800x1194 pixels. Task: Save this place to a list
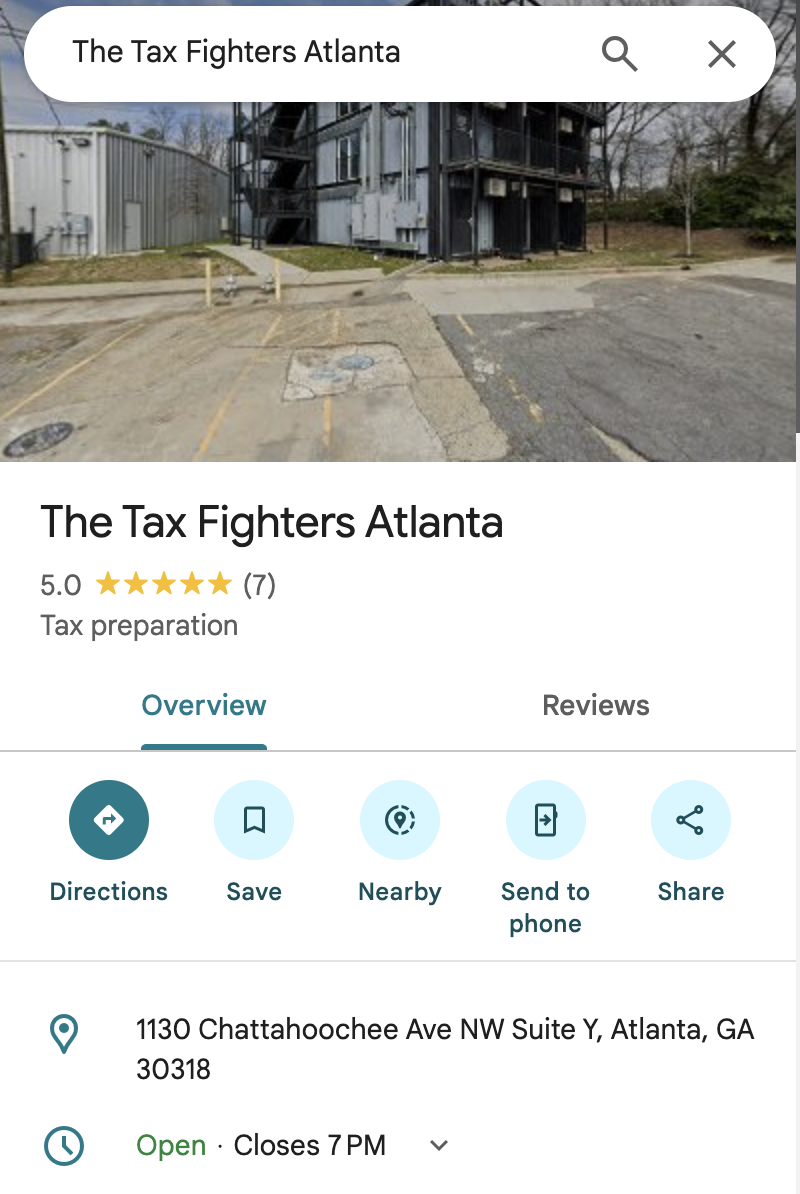click(254, 821)
